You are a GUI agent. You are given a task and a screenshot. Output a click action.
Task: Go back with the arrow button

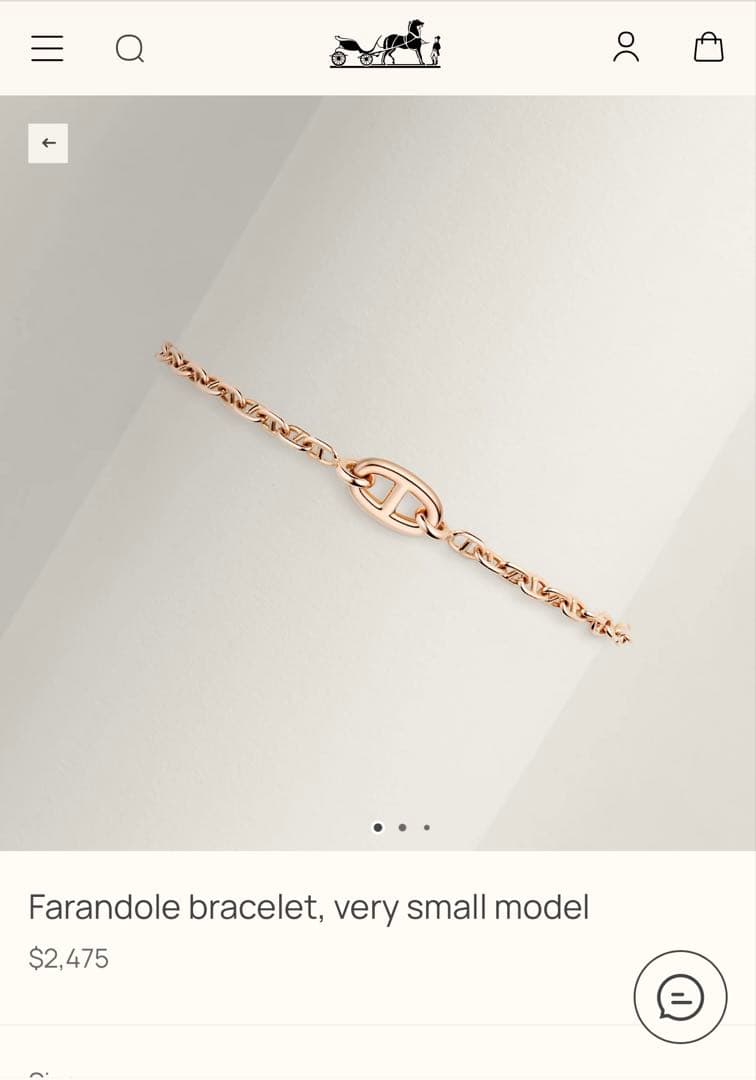[48, 143]
